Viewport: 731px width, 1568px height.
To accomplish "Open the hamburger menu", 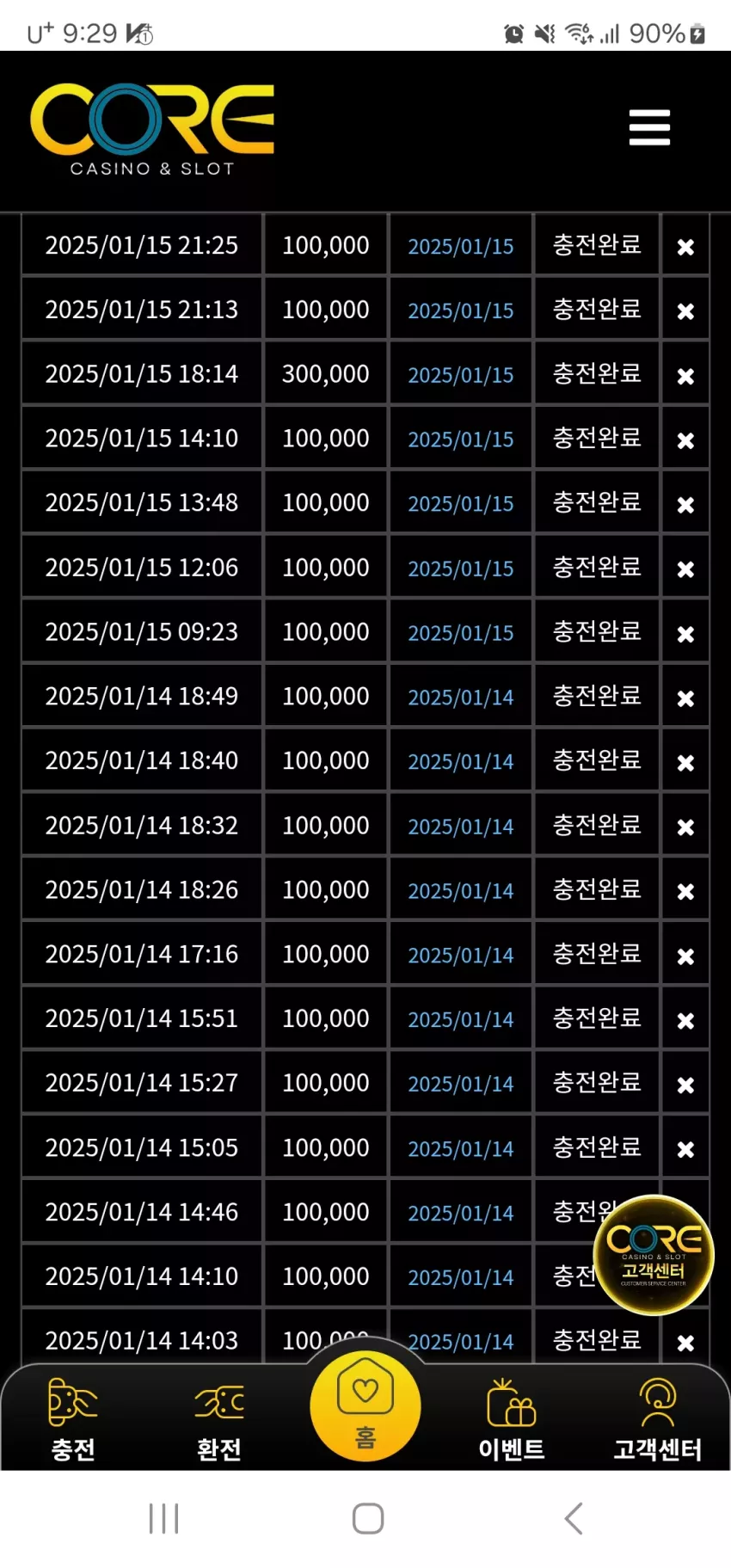I will (649, 127).
